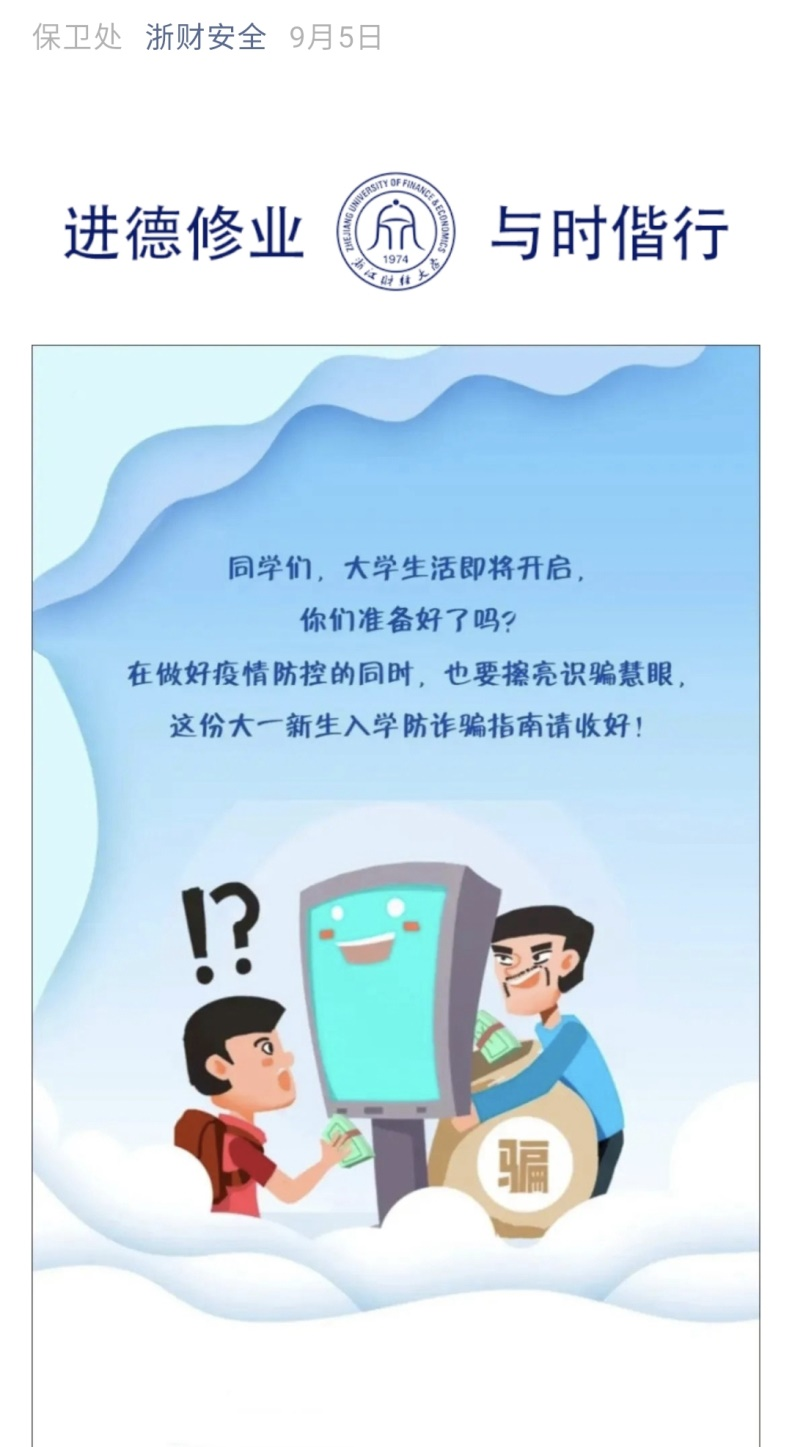
Task: View the 进德修业 与时偕行 banner image
Action: click(396, 232)
